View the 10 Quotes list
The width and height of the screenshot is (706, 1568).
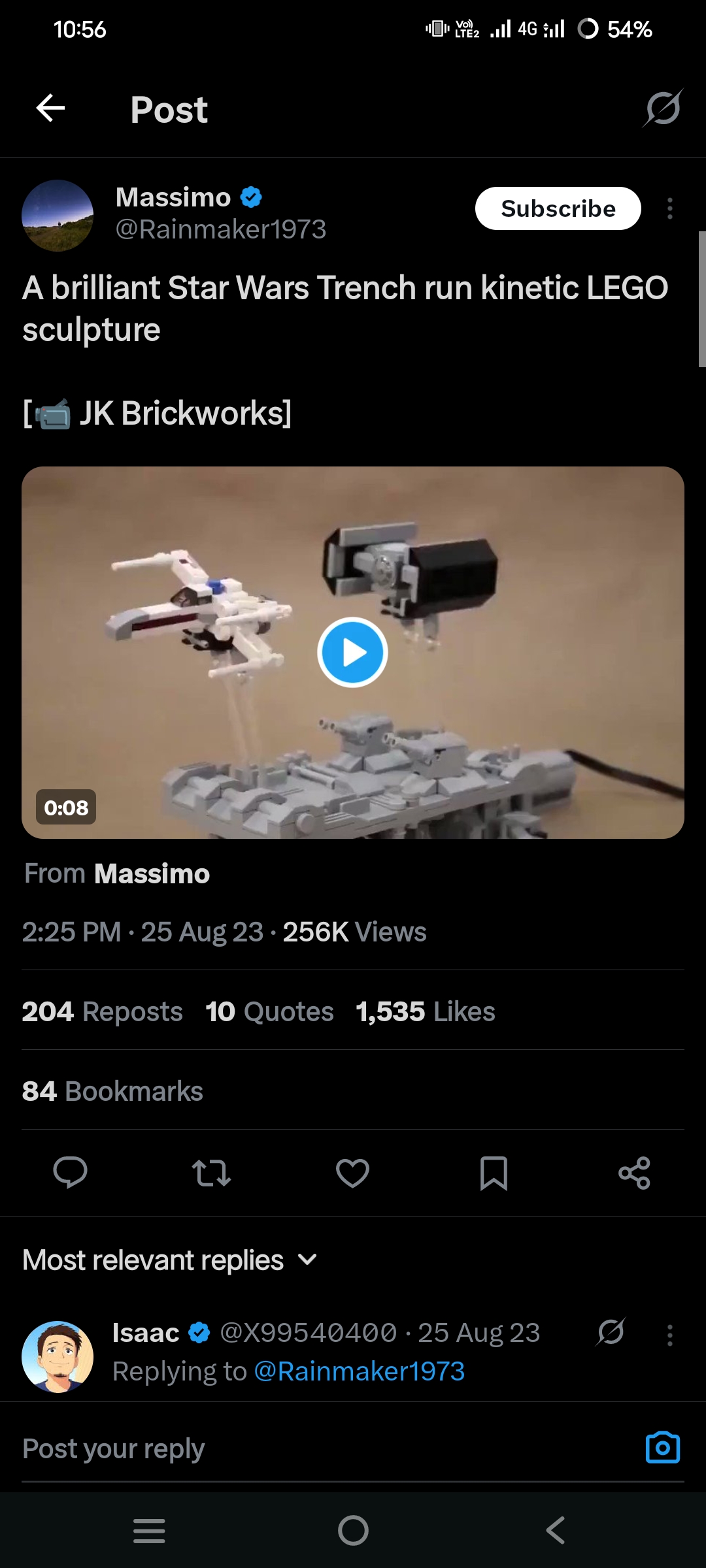point(269,1011)
